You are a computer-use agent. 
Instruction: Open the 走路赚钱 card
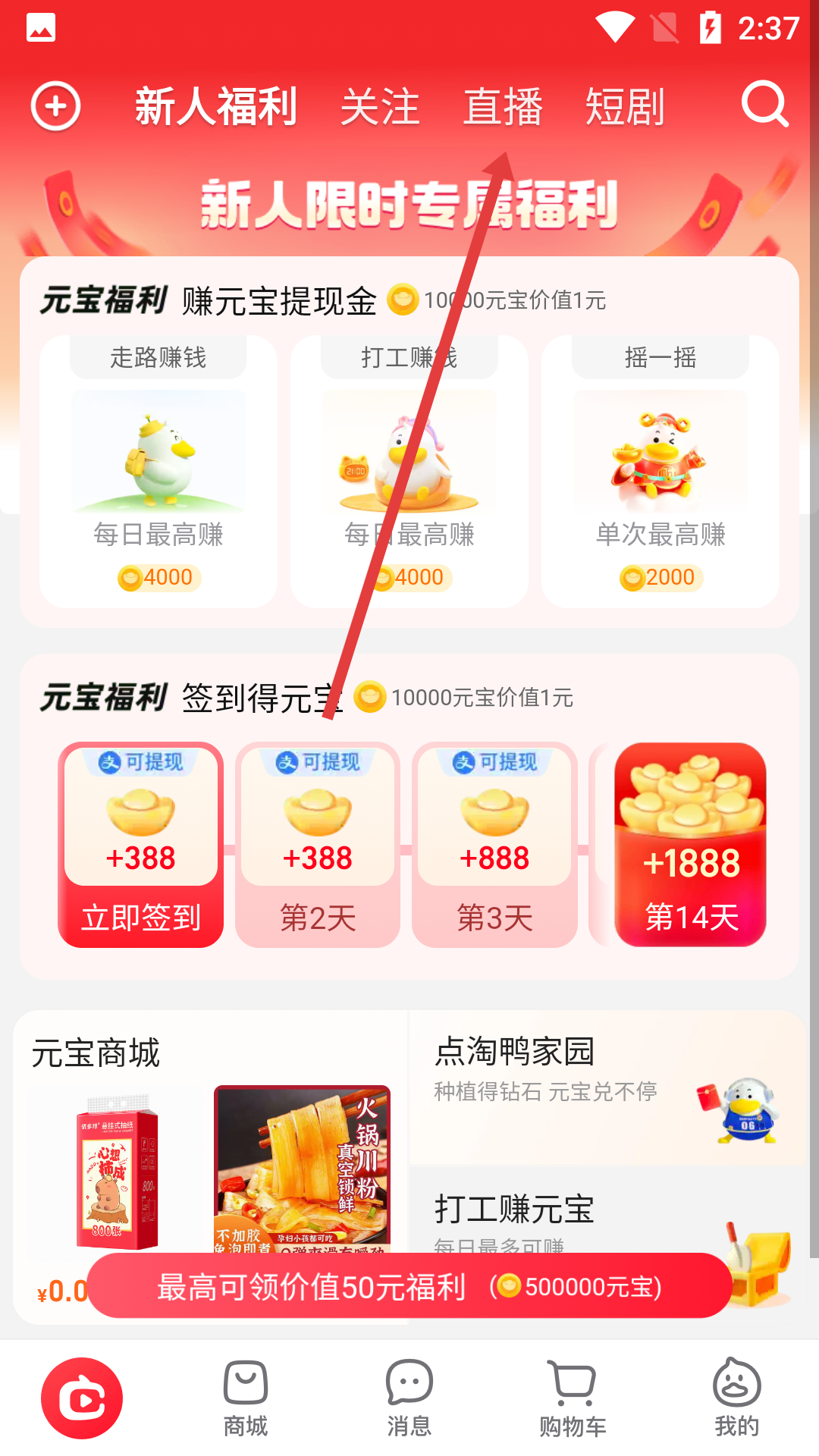(158, 470)
